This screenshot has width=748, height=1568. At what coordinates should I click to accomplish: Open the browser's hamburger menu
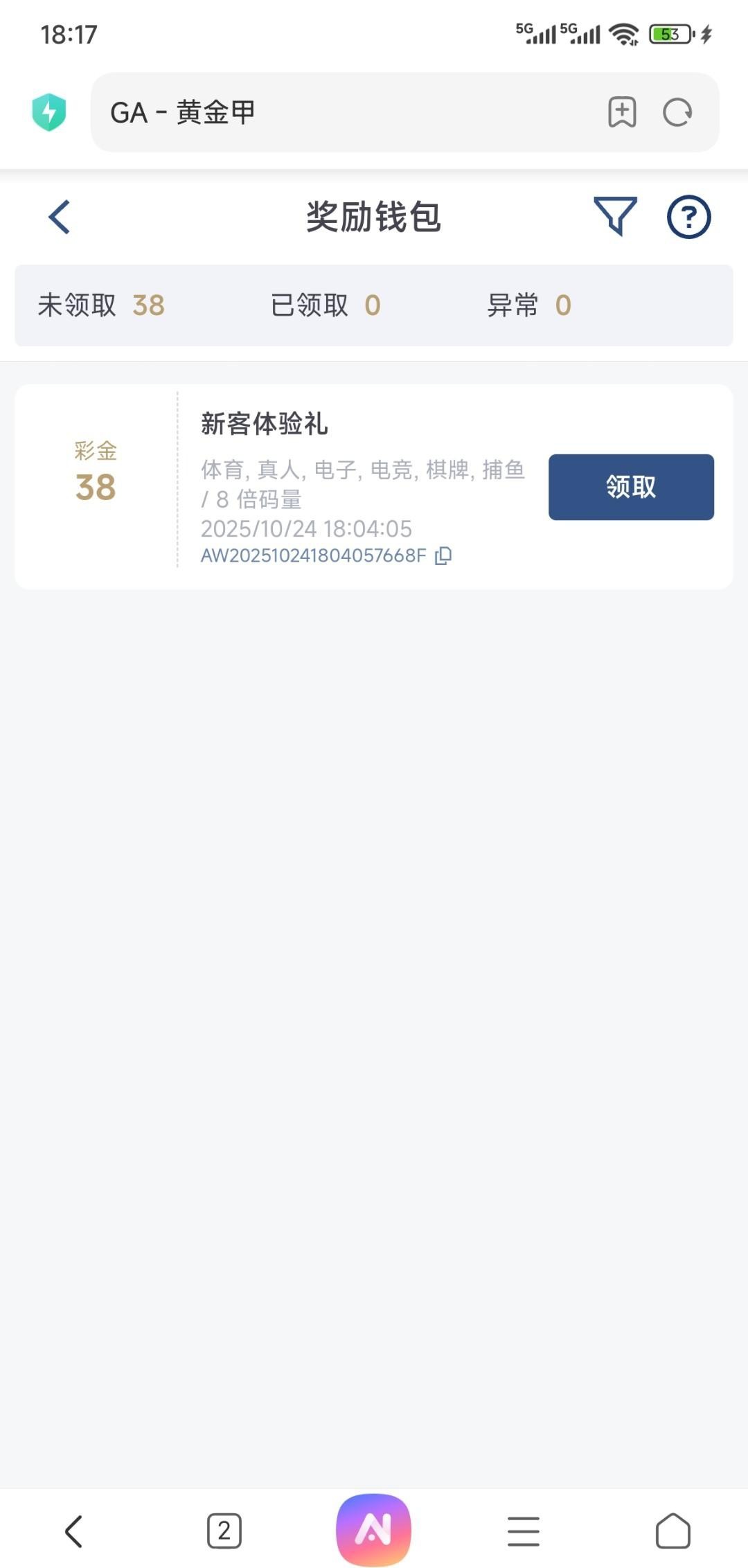tap(524, 1531)
